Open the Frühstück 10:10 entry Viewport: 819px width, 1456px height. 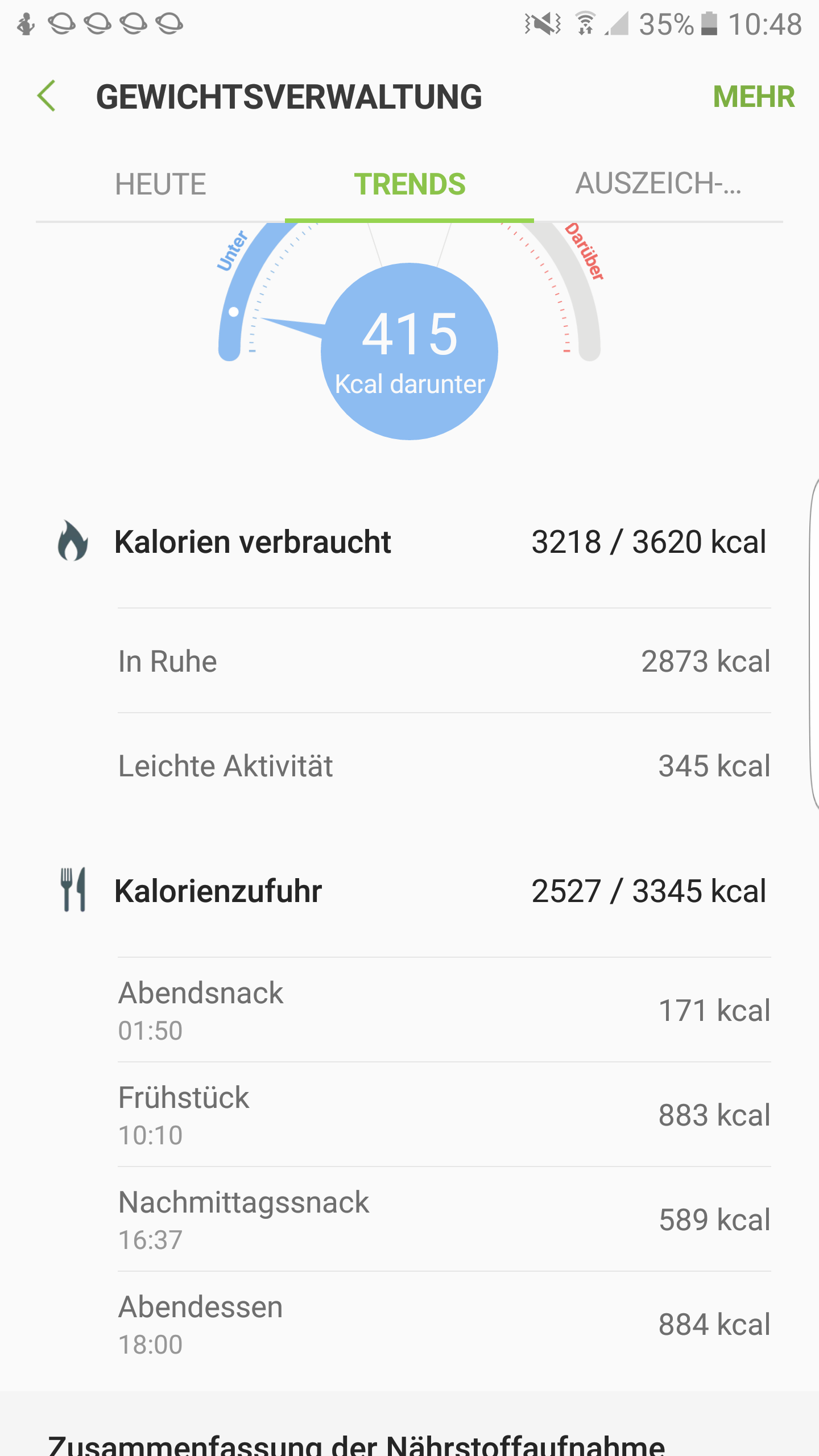click(x=444, y=1115)
